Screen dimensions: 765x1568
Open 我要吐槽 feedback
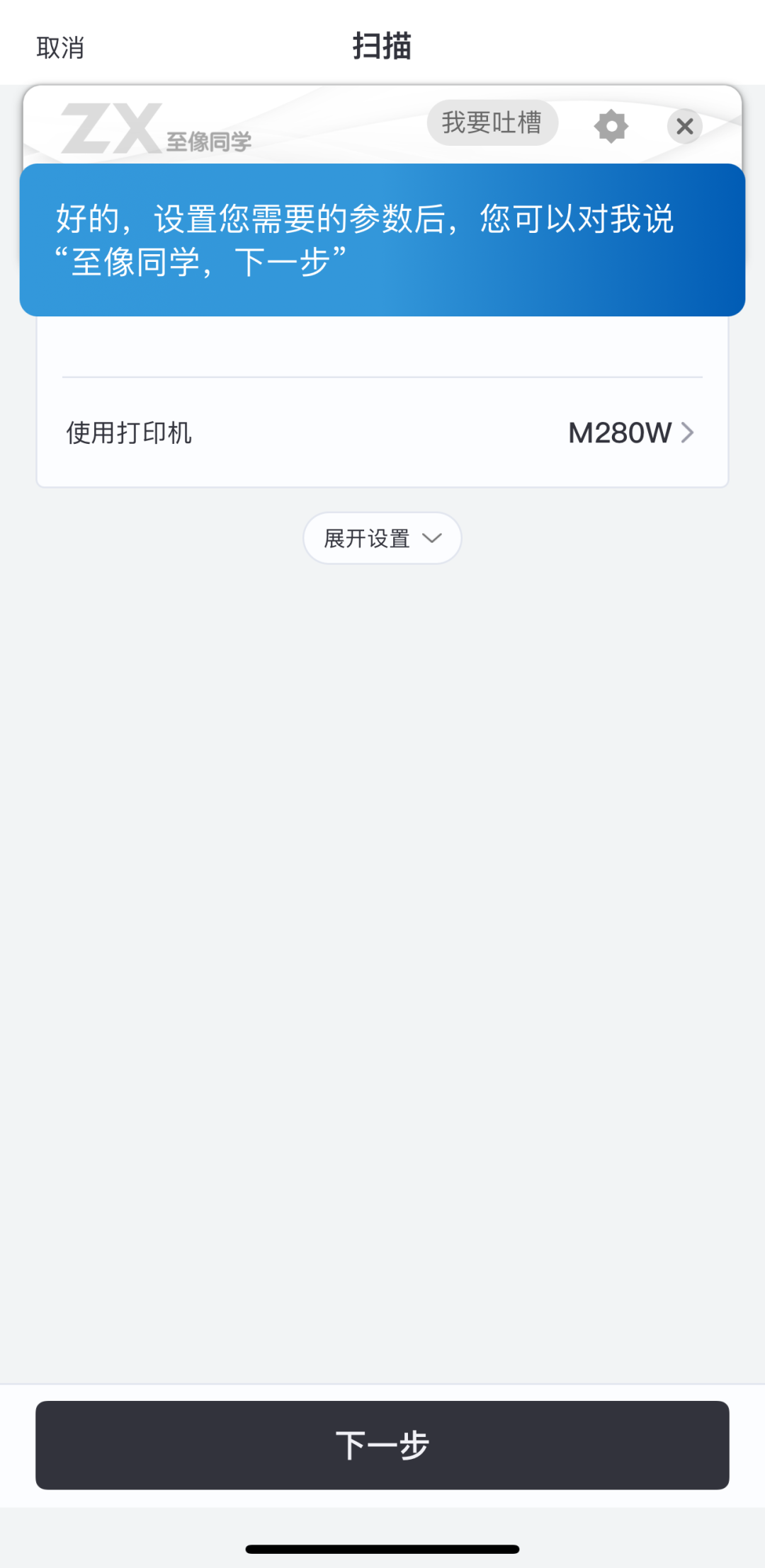[492, 122]
